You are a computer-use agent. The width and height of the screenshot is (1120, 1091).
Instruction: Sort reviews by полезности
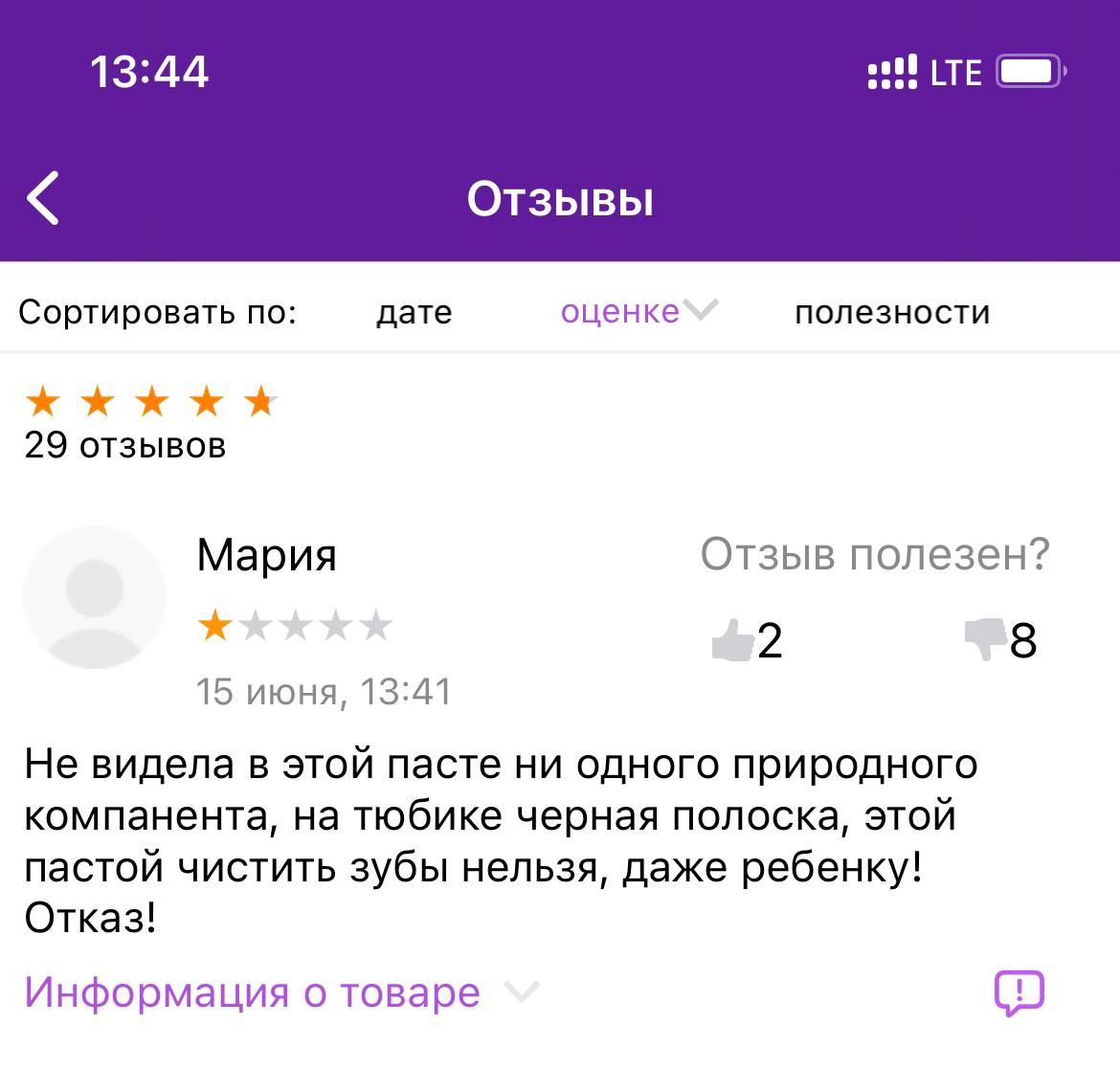click(891, 312)
